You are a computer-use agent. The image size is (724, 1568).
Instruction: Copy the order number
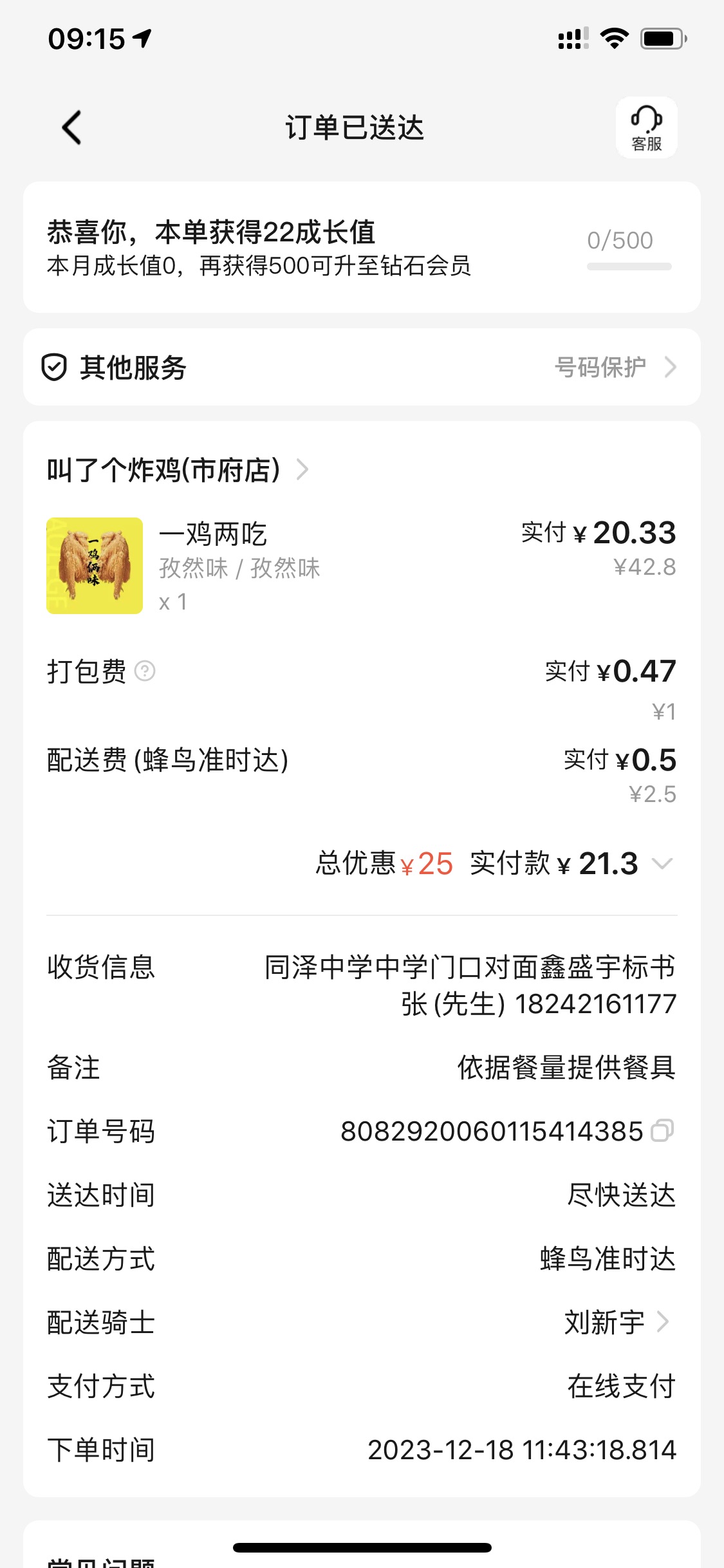click(x=662, y=1130)
